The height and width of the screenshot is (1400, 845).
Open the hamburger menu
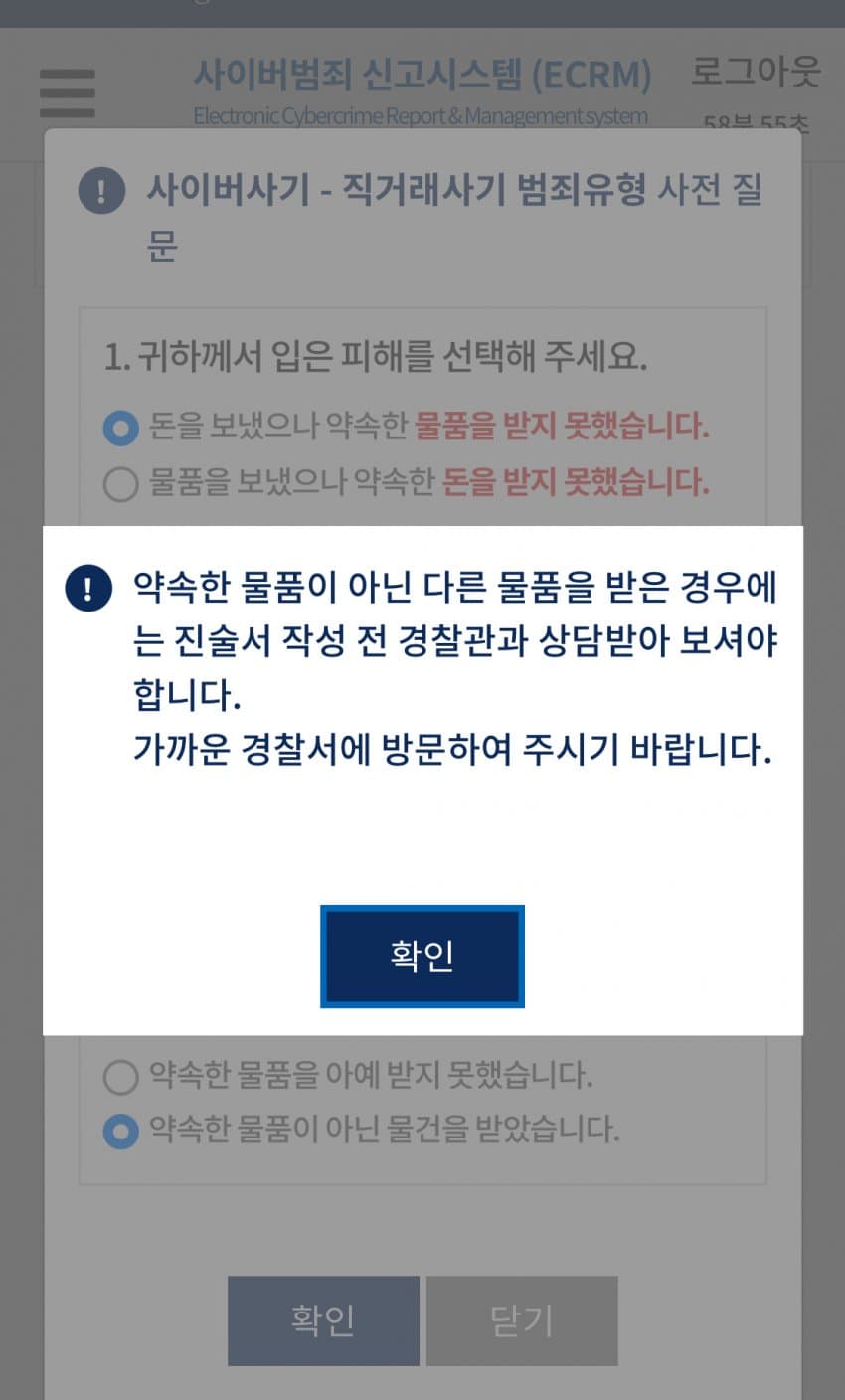point(68,93)
